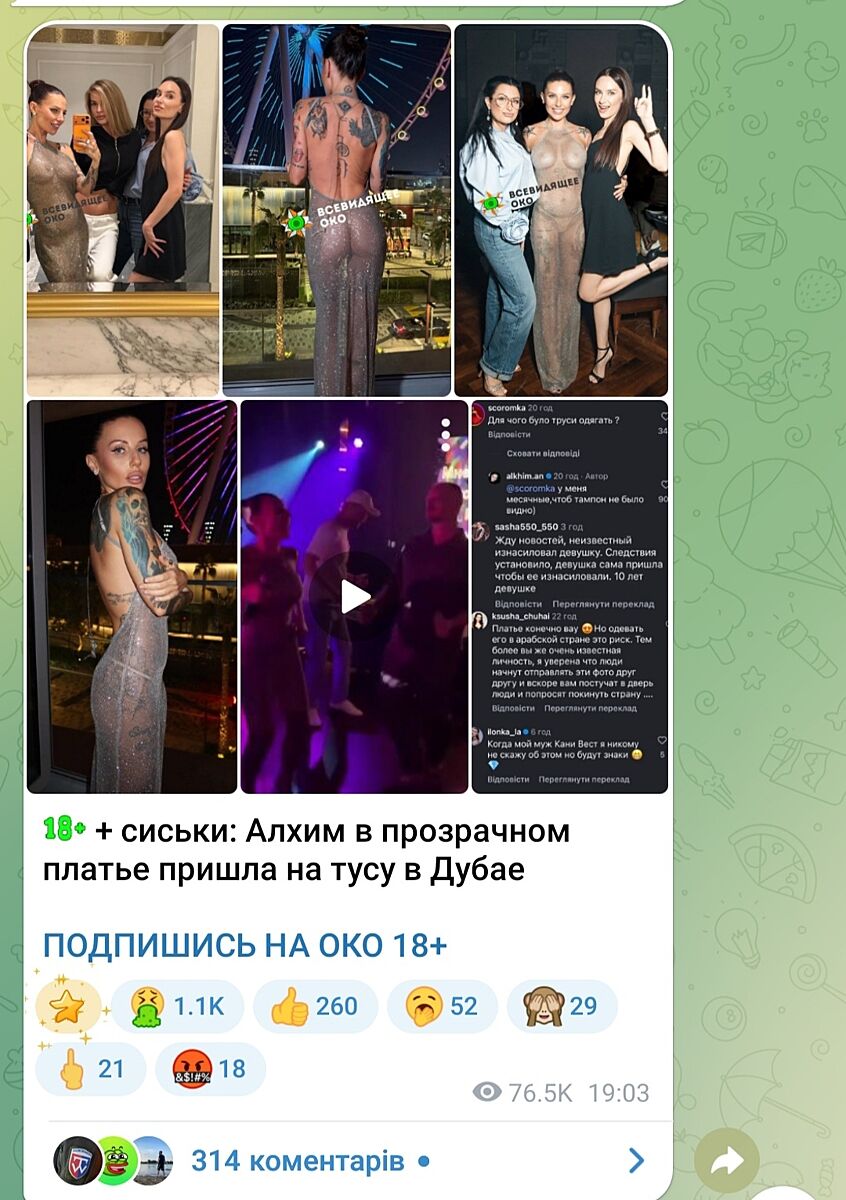
Task: React with the yawning face 52
Action: (442, 1006)
